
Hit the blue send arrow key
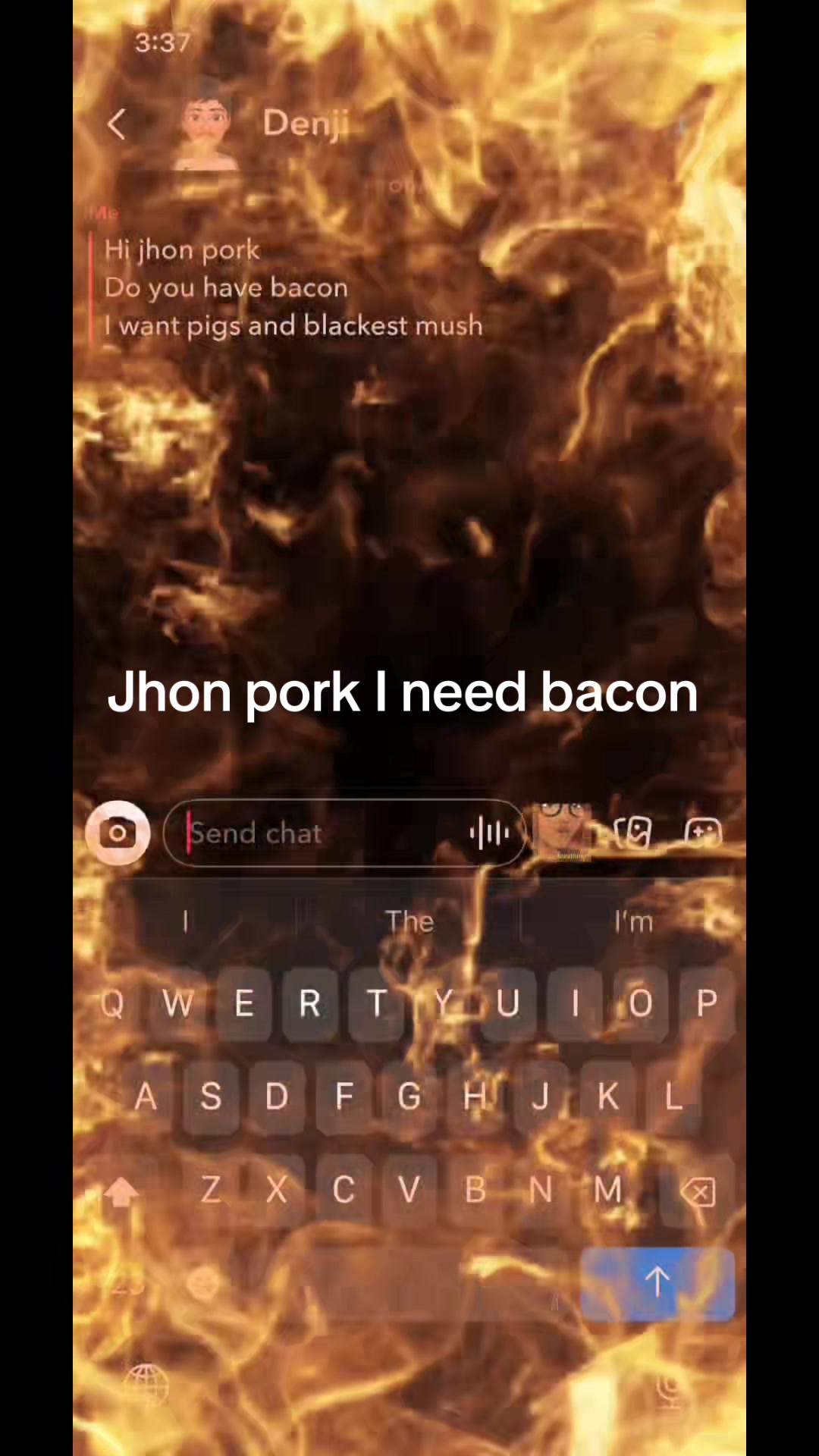tap(657, 1282)
